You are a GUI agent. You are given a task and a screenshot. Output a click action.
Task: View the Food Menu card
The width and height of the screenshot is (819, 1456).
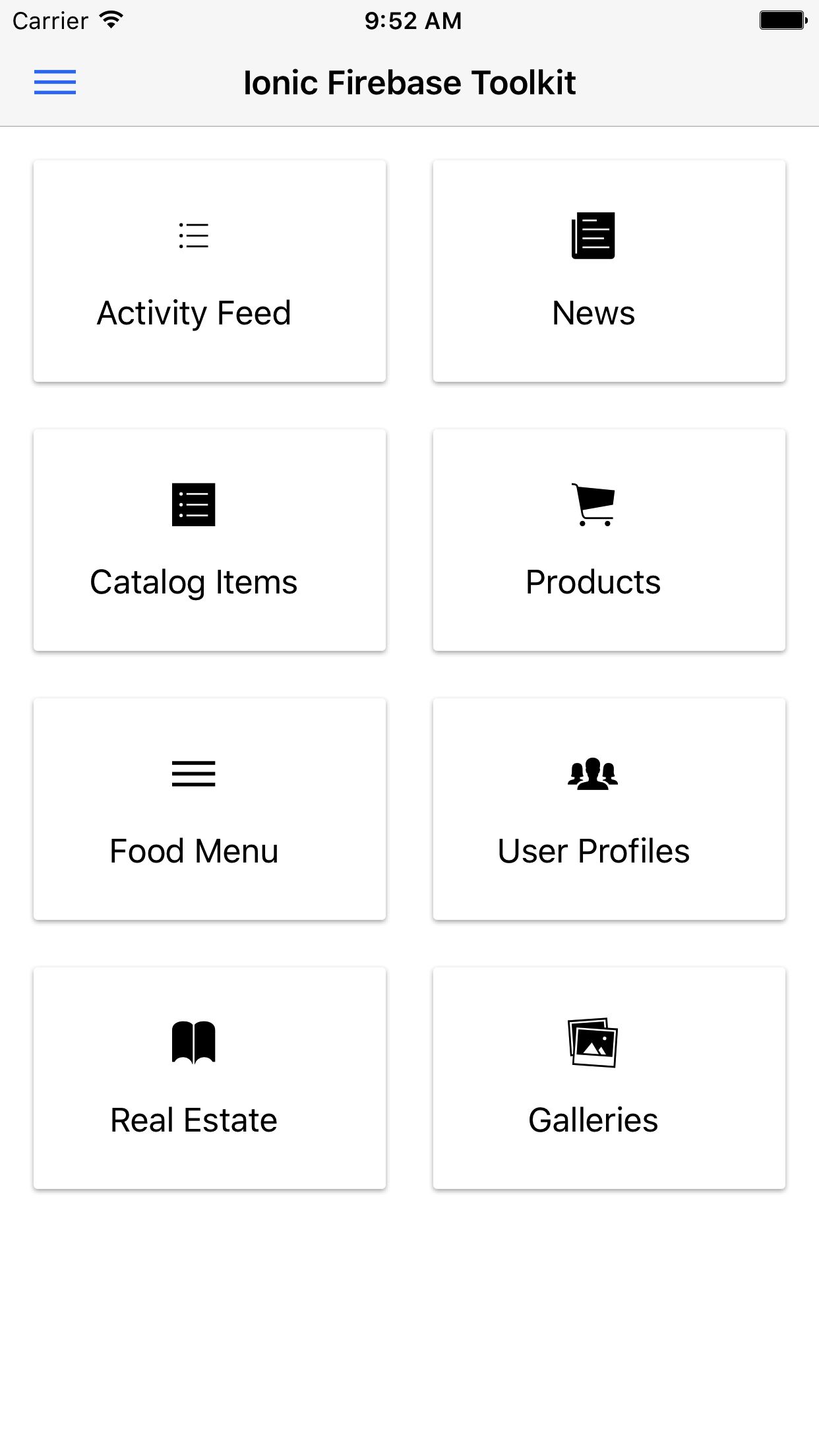[x=210, y=809]
